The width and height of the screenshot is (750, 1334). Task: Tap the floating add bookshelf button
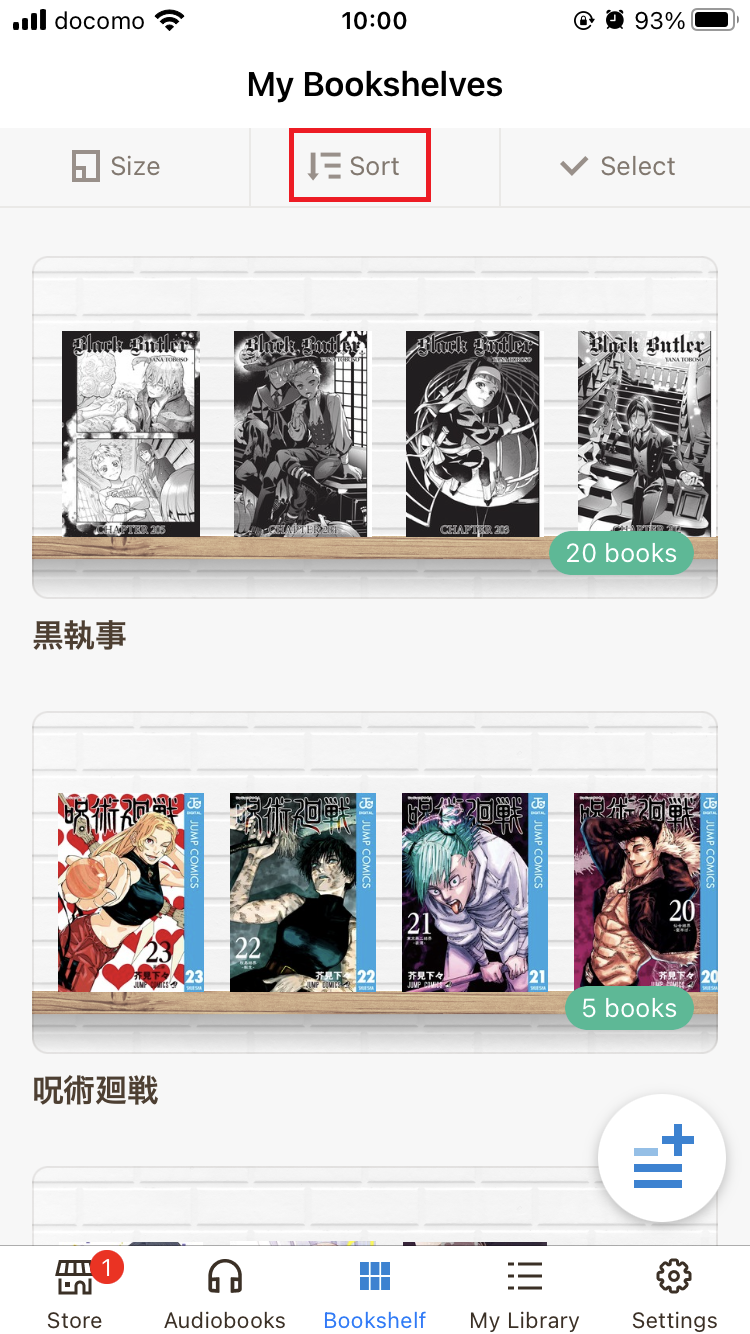tap(662, 1157)
